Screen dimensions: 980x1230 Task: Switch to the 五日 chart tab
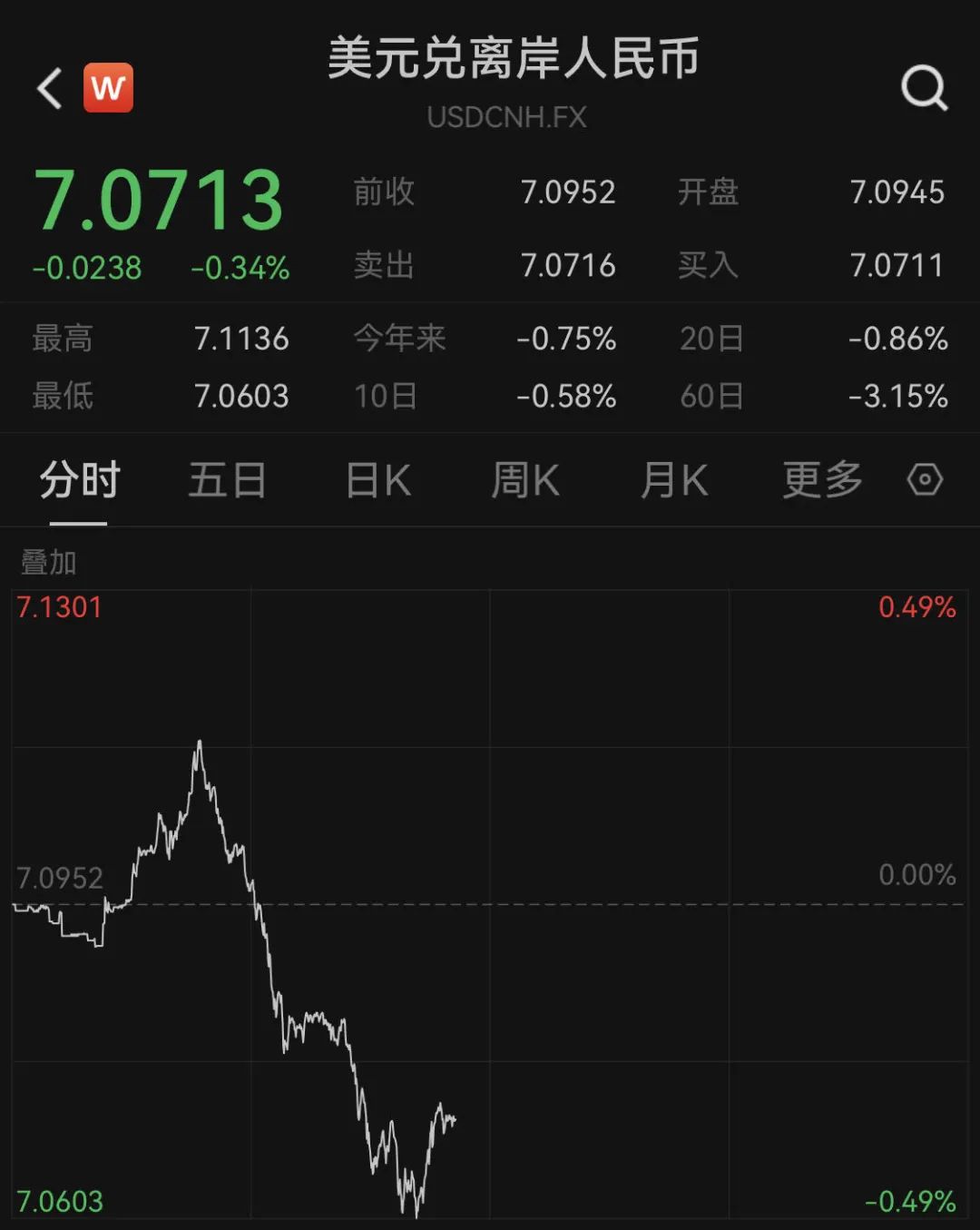(227, 479)
